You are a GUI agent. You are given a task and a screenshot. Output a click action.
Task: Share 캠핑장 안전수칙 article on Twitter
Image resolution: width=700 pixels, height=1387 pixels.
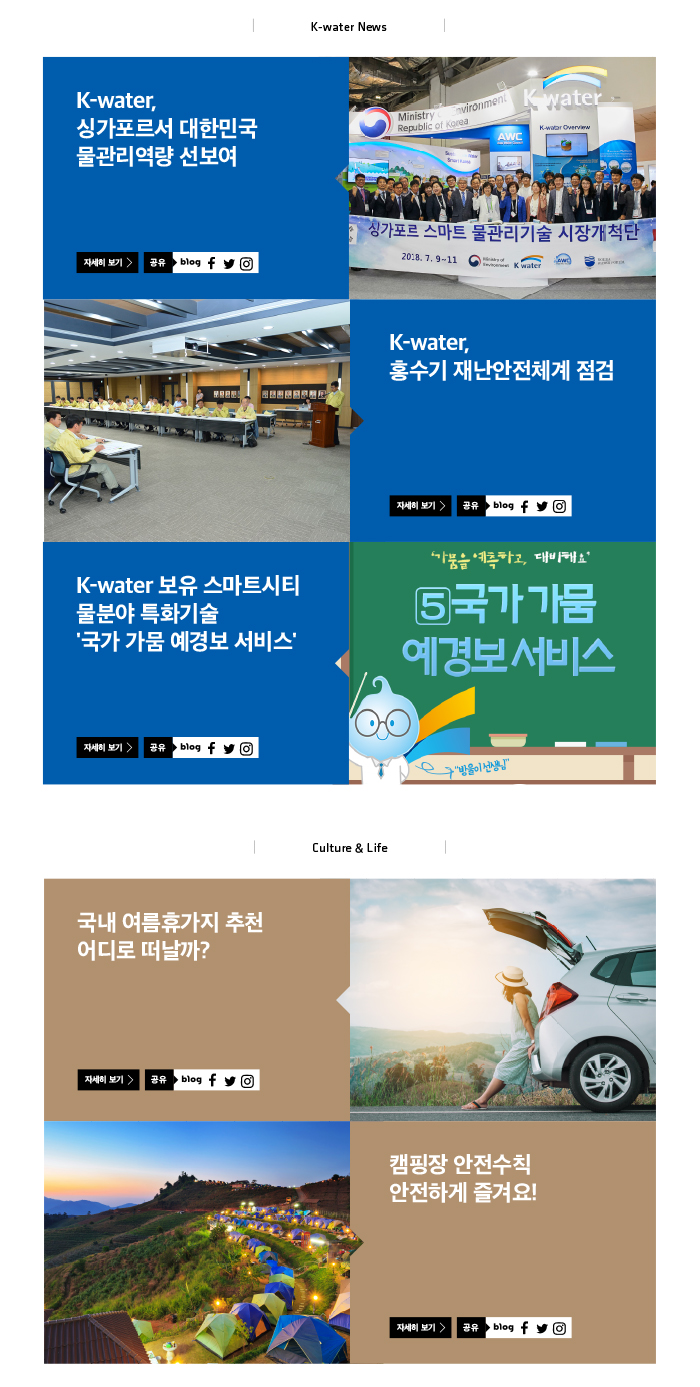[x=542, y=1328]
